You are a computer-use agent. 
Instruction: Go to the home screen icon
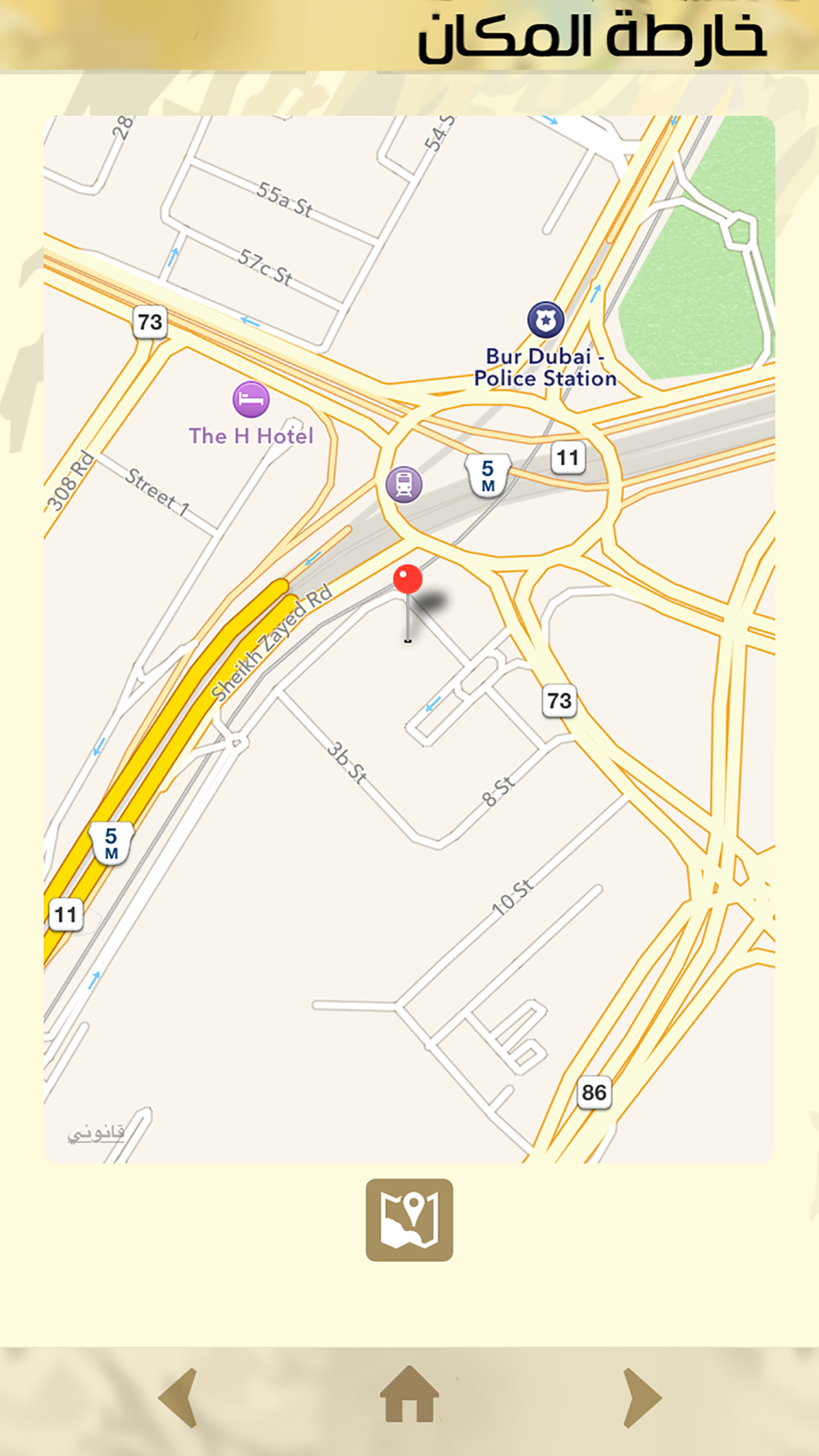click(x=409, y=1393)
